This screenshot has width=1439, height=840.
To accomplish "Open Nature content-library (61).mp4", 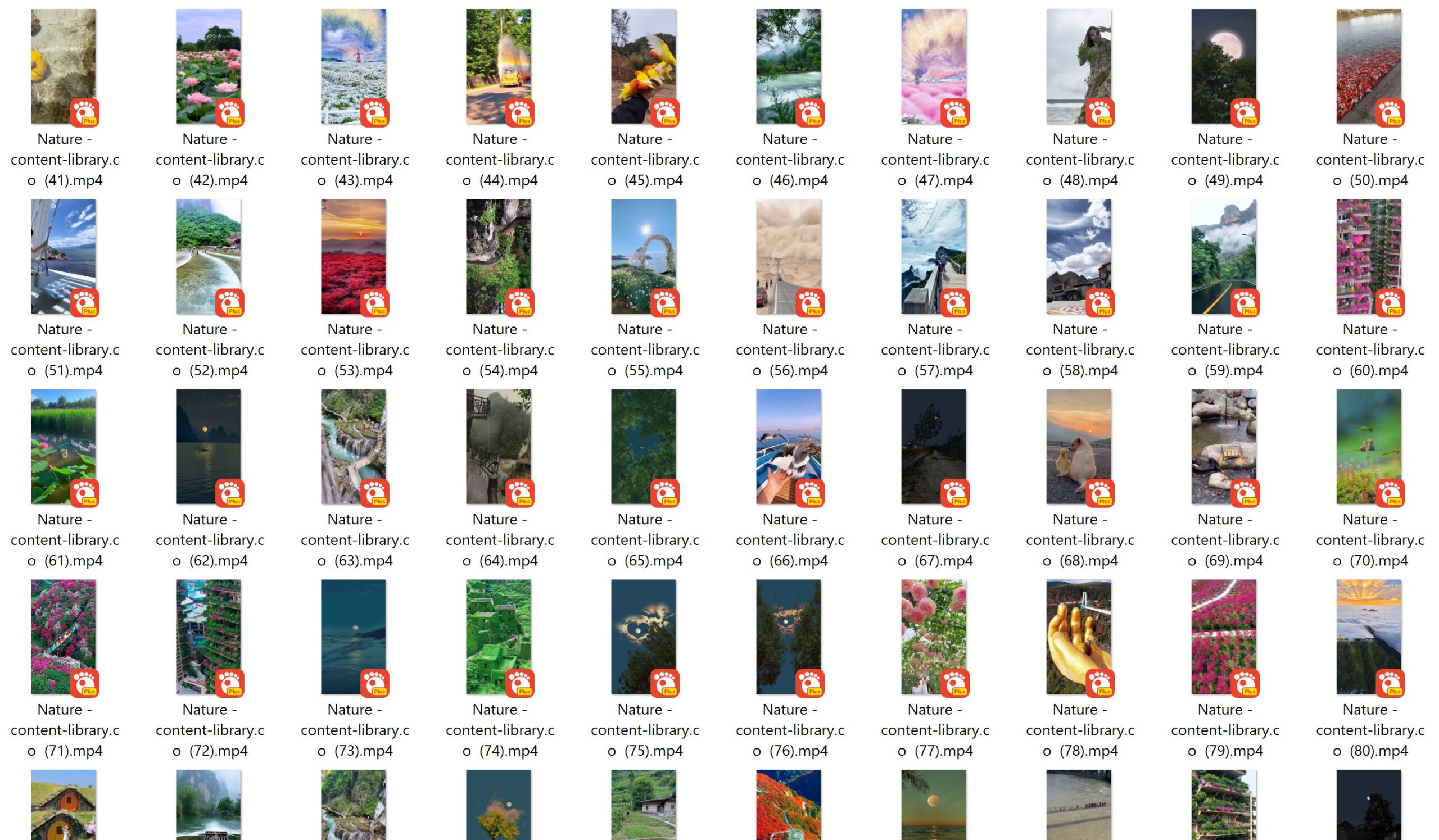I will click(x=64, y=446).
